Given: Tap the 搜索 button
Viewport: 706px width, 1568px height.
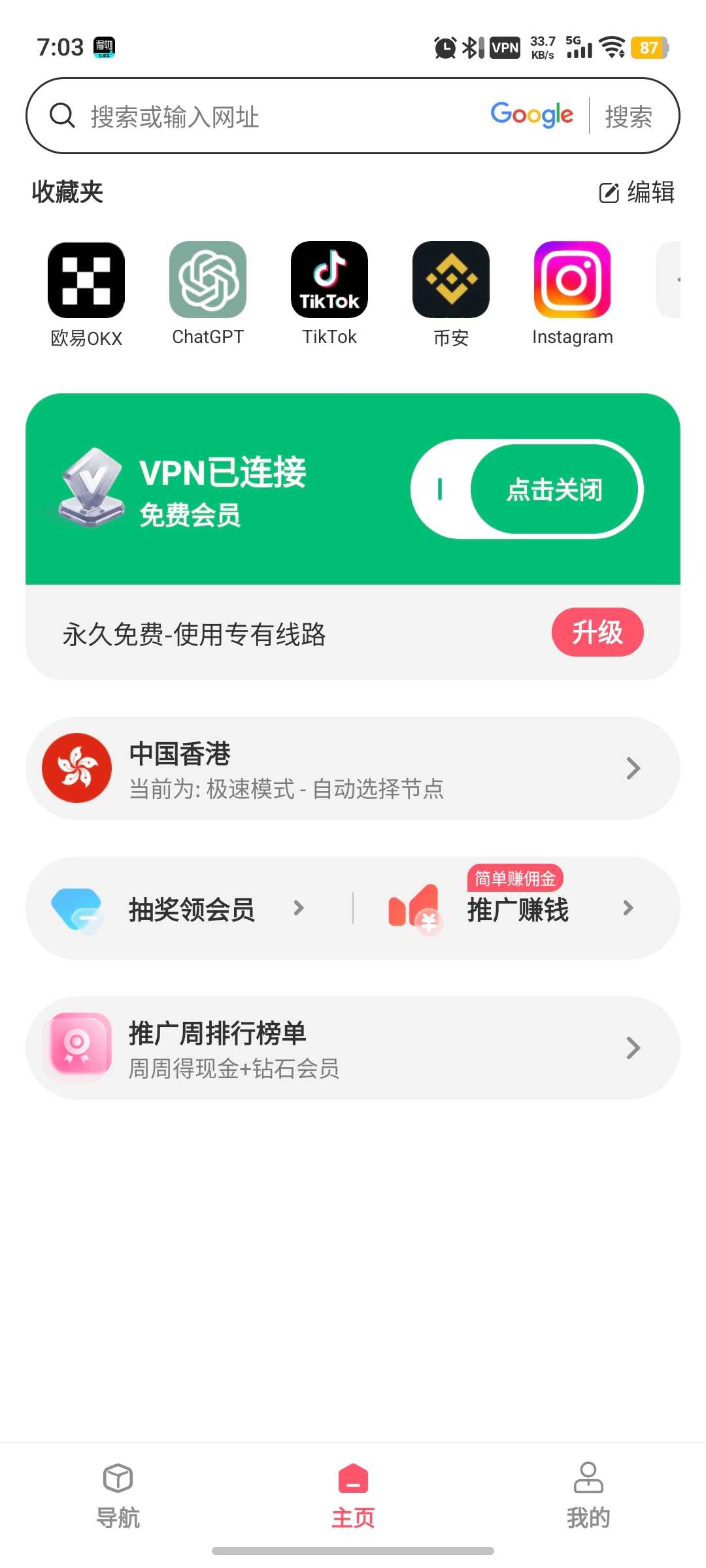Looking at the screenshot, I should click(x=628, y=116).
